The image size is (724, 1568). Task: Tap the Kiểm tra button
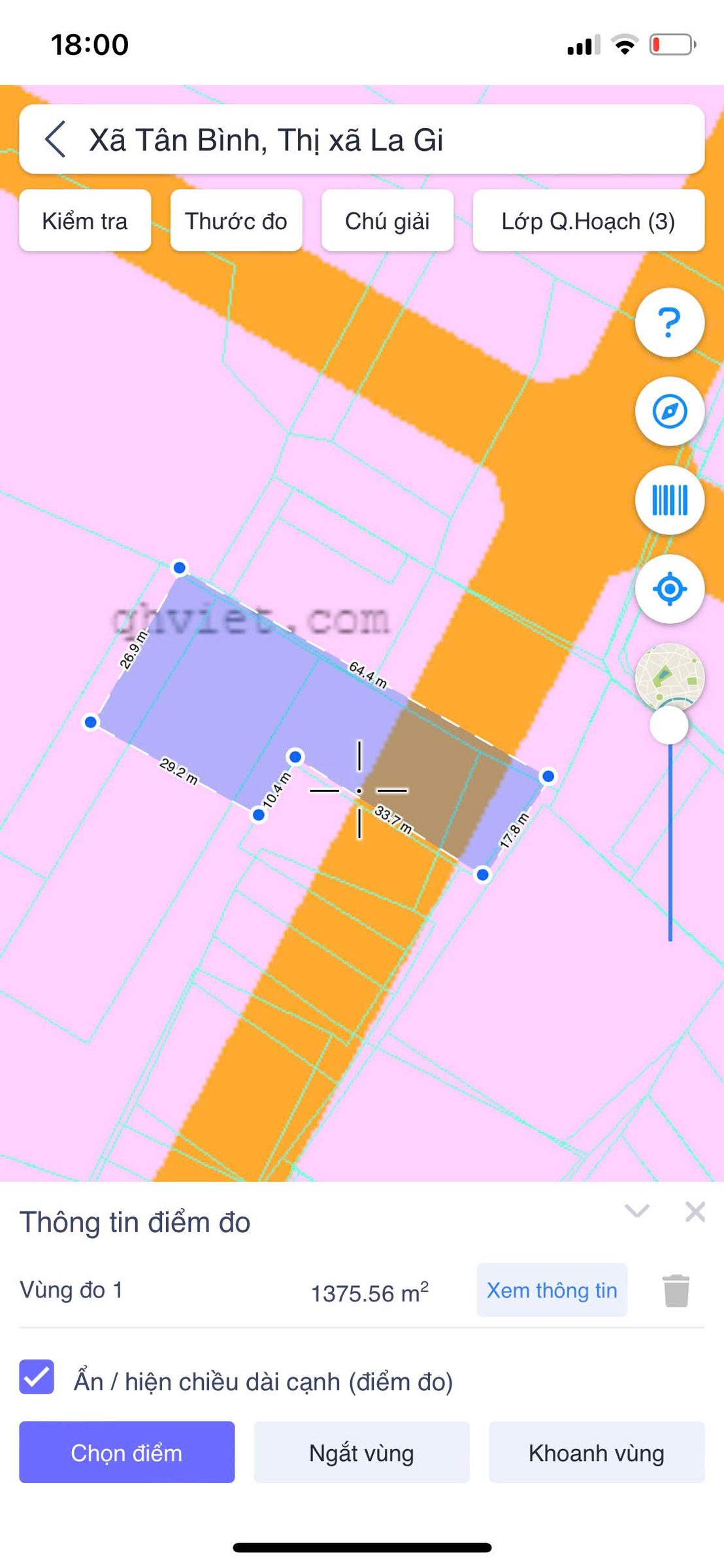[85, 221]
